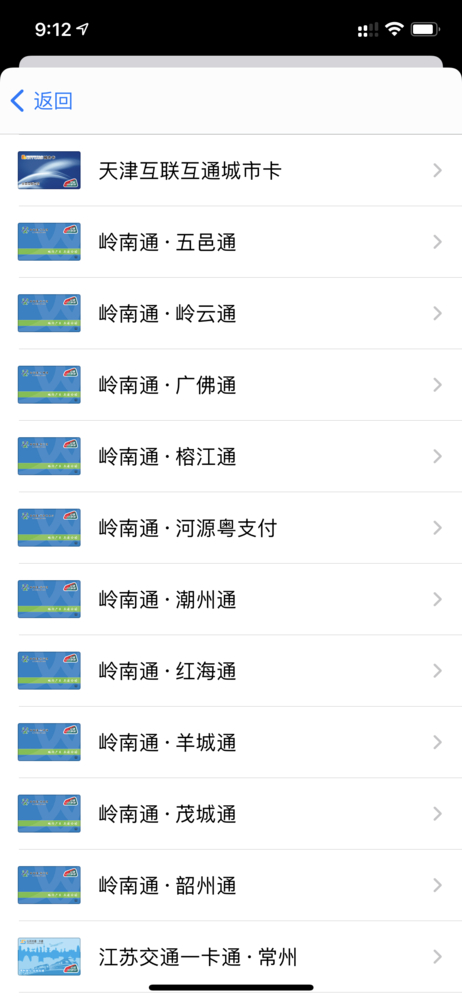Tap 岭南通·河源粤支付
This screenshot has width=462, height=1000.
click(231, 527)
